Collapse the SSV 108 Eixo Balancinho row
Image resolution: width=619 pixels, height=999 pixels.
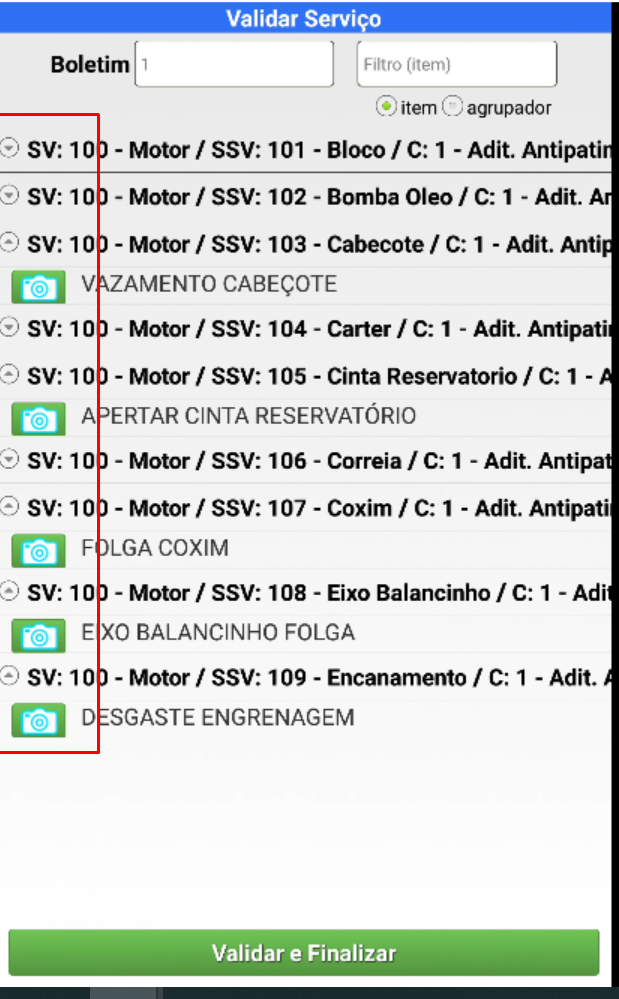[x=10, y=592]
